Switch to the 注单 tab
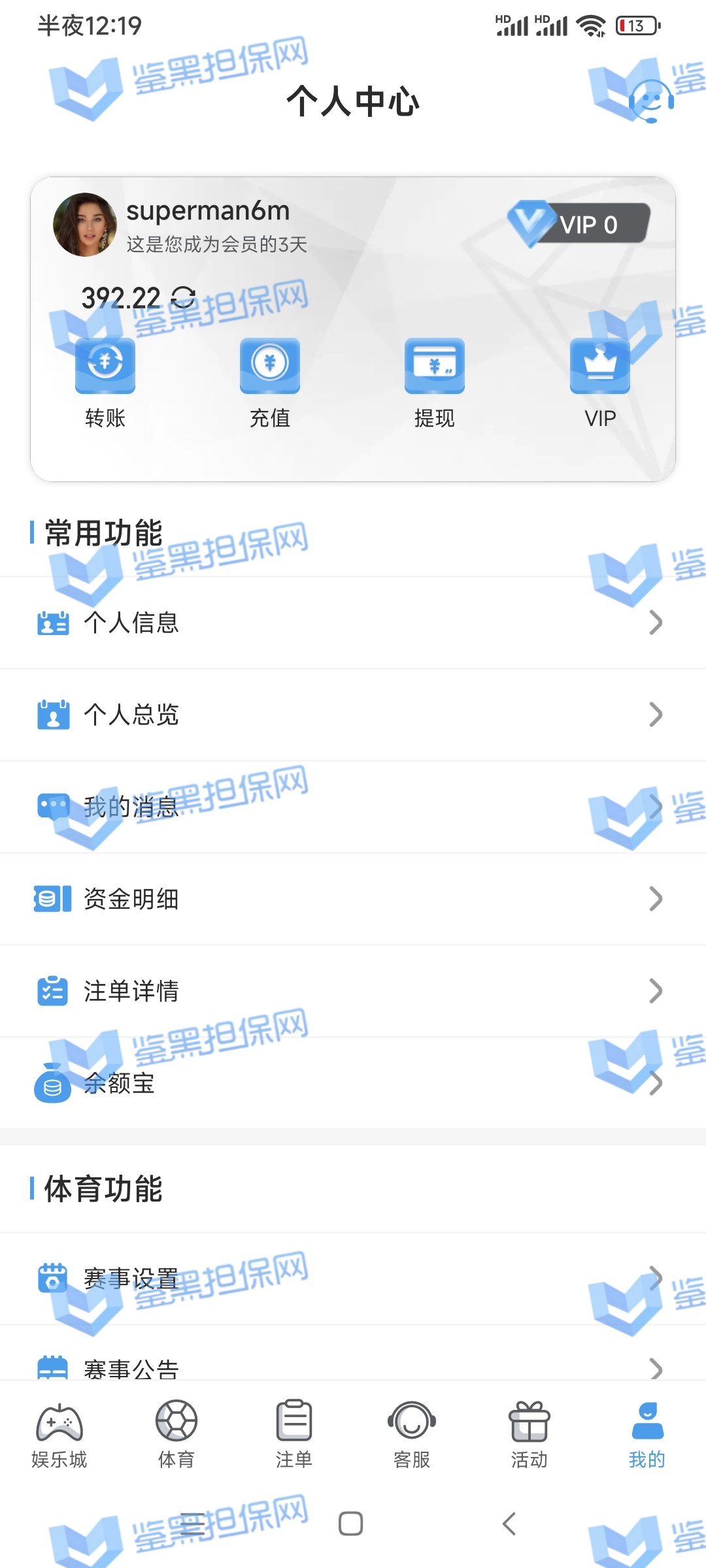The image size is (706, 1568). [294, 1434]
